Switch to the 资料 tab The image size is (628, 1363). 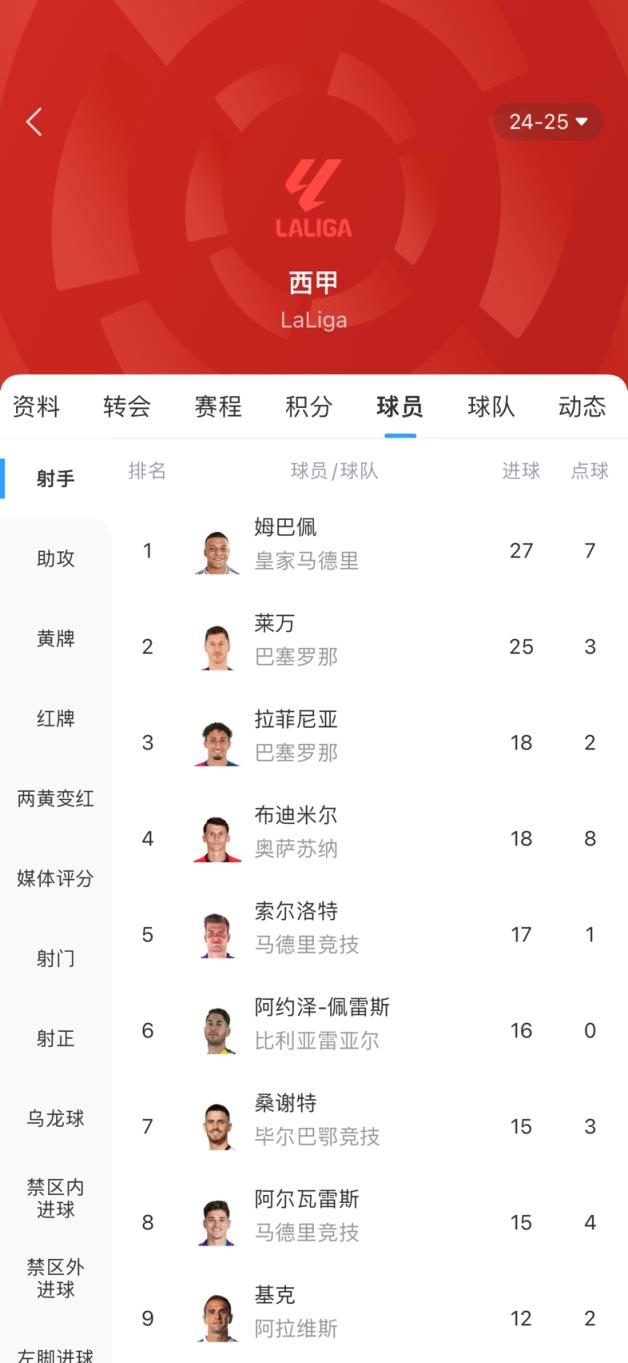(x=36, y=406)
